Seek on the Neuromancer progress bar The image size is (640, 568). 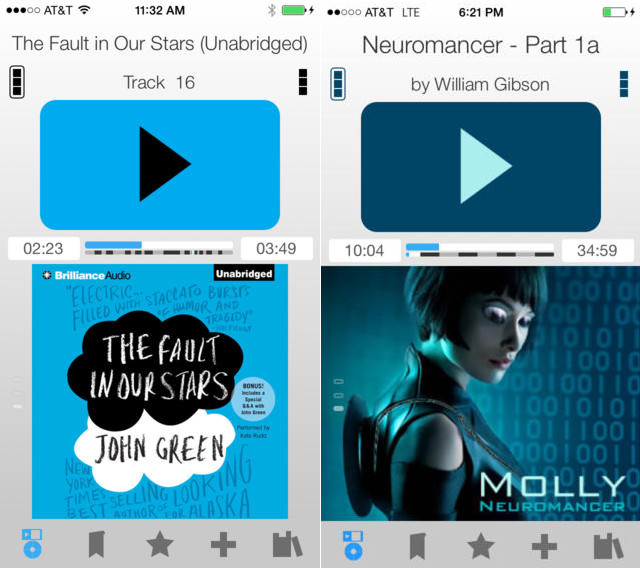[x=479, y=249]
